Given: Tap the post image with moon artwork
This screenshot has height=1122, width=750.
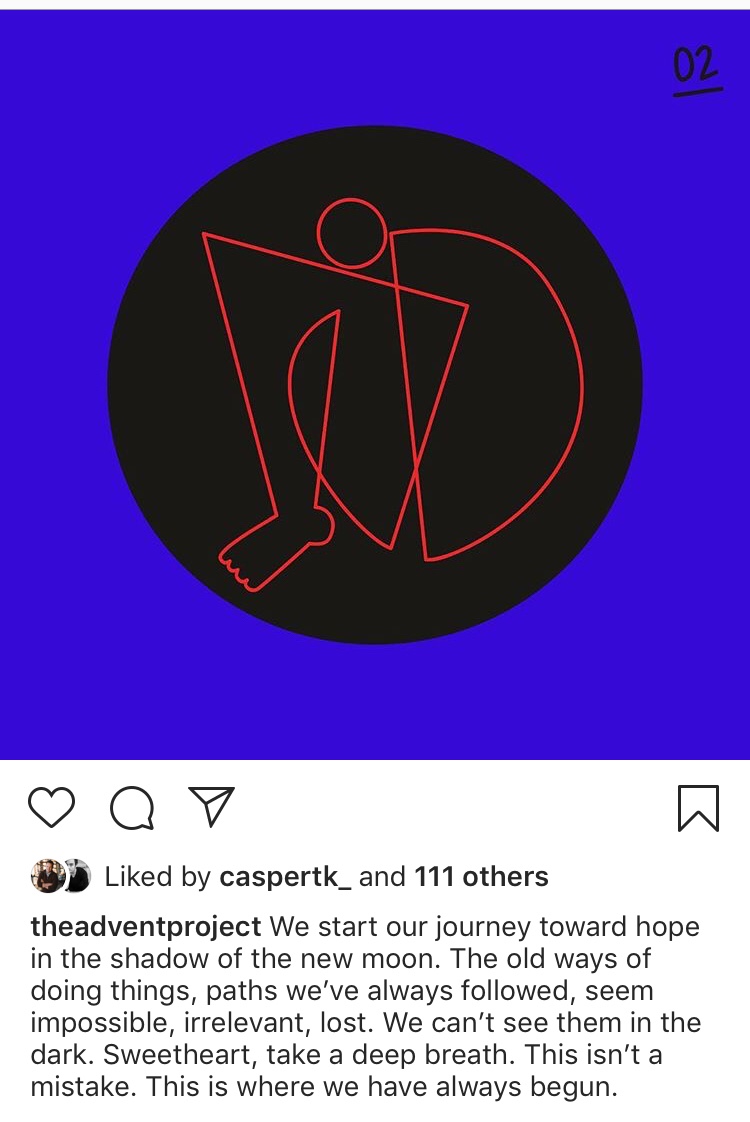Looking at the screenshot, I should pos(375,385).
